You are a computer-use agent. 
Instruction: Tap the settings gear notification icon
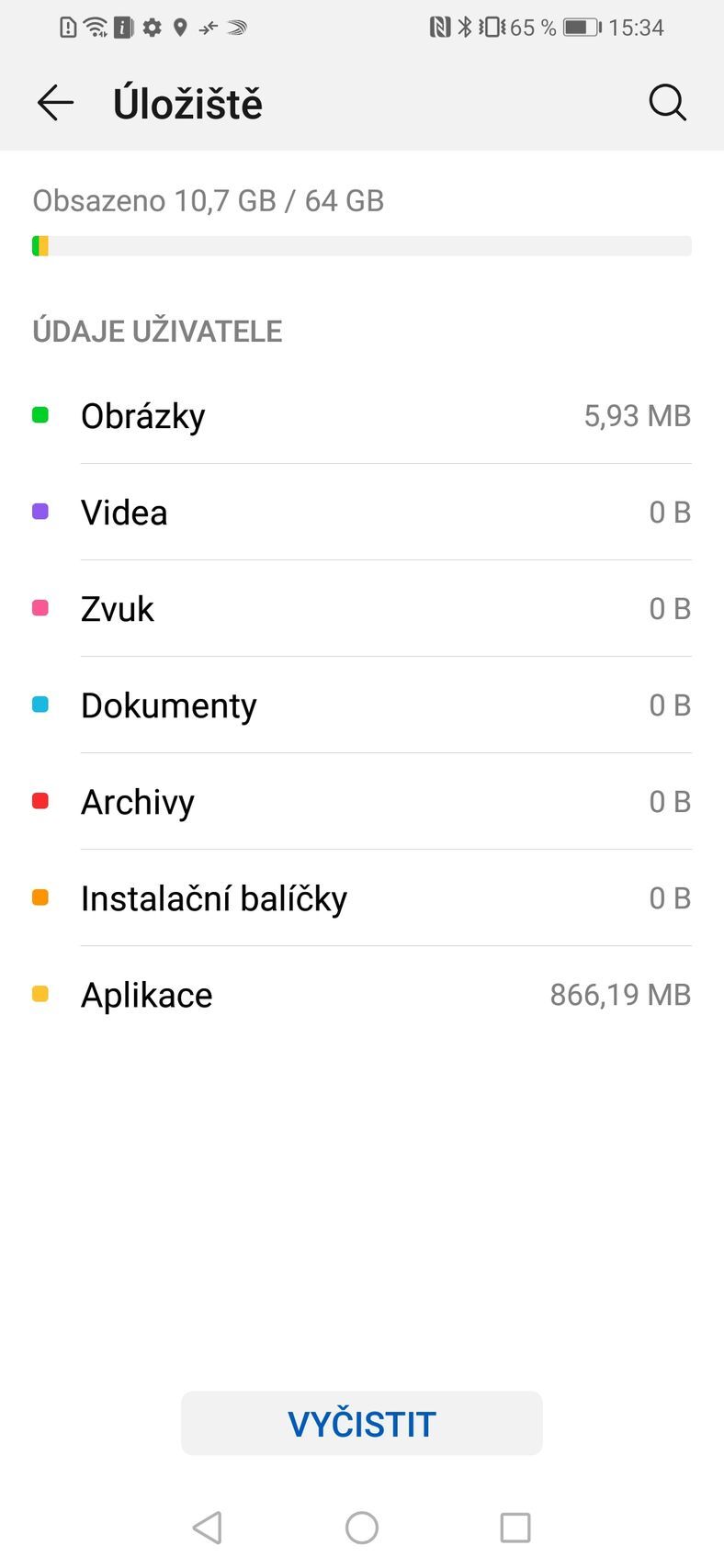click(152, 28)
